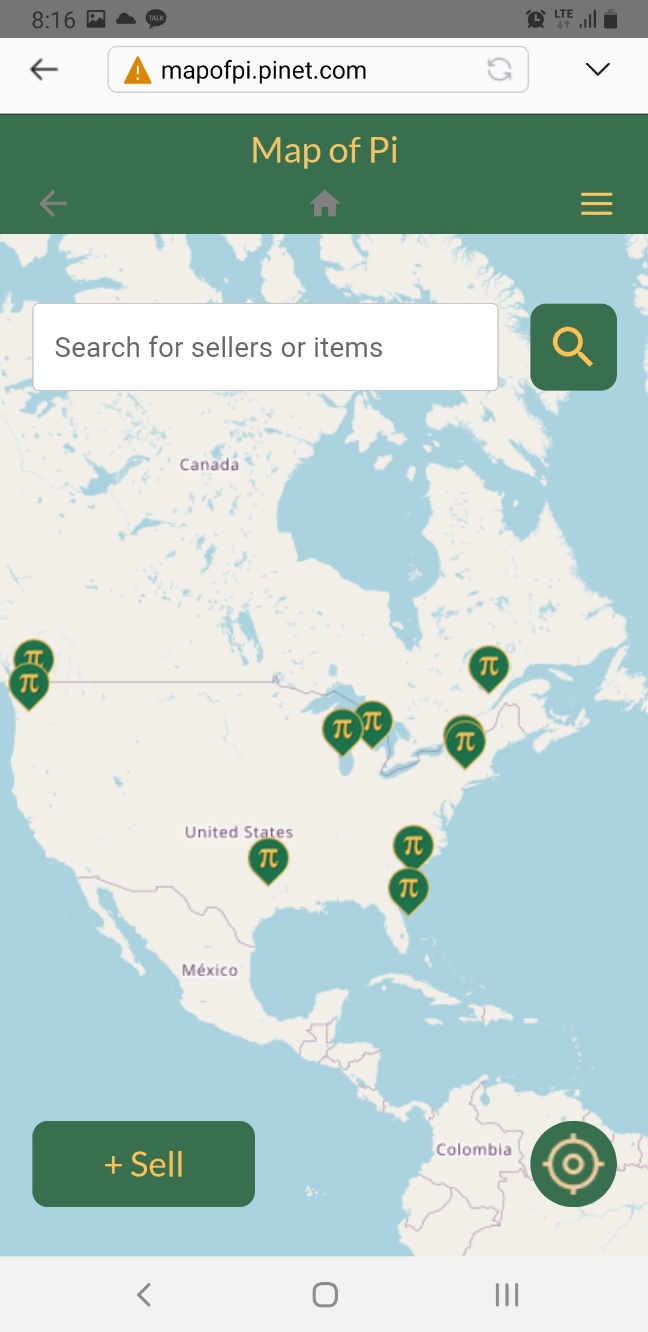Tap the system home button
Viewport: 648px width, 1332px height.
(x=325, y=1295)
